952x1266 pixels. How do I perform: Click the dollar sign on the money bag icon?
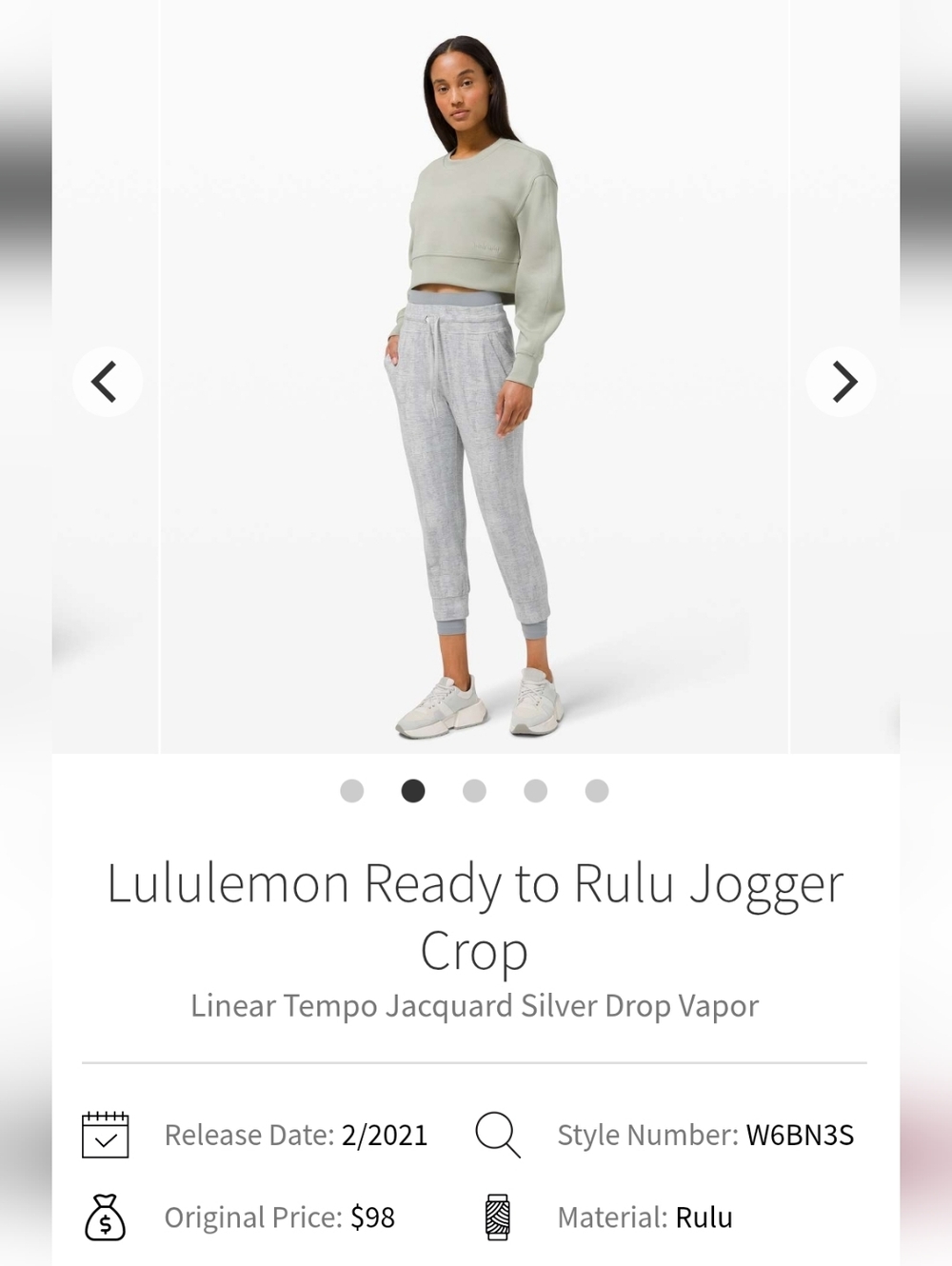pos(105,1223)
